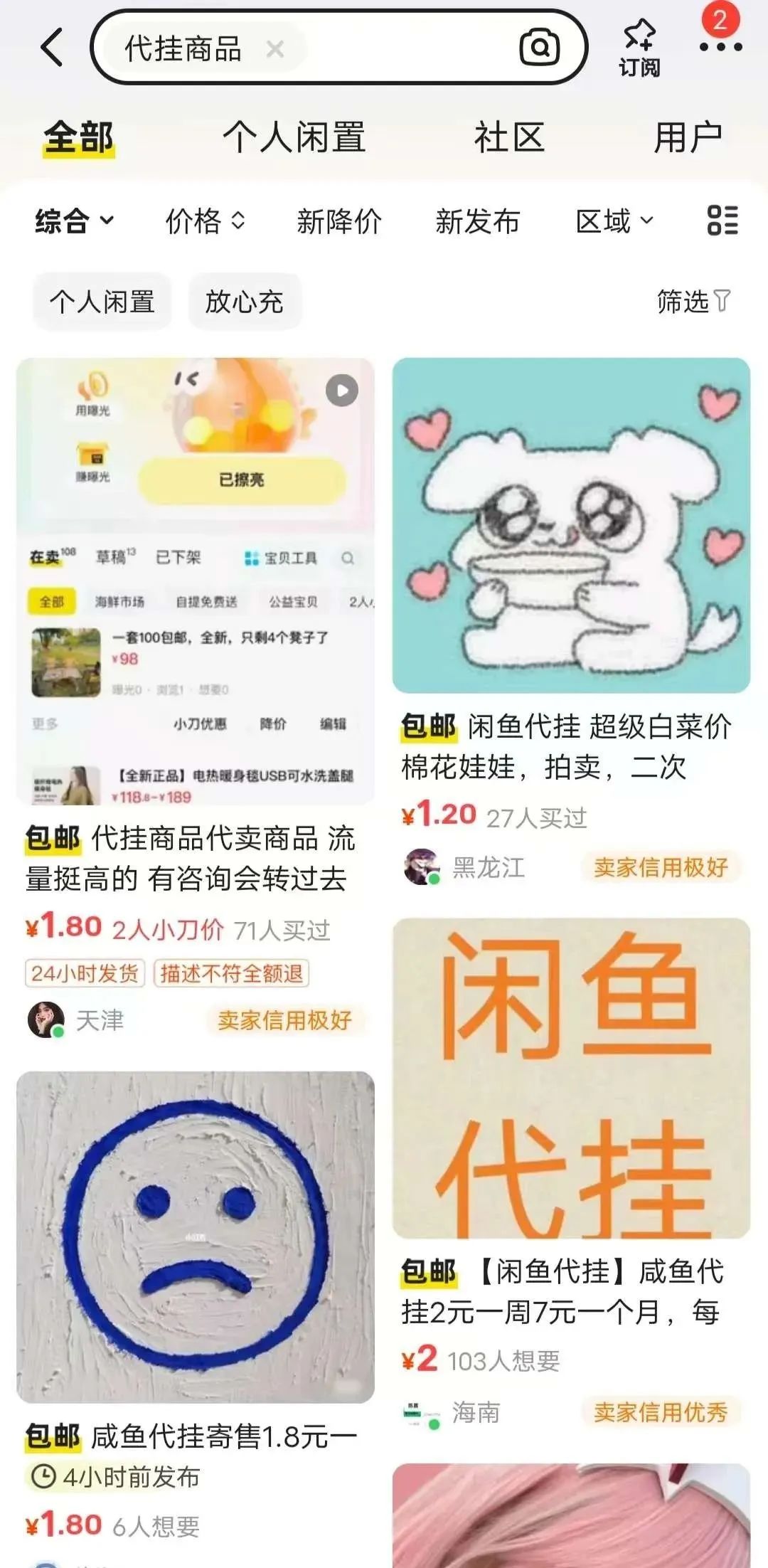Clear the search keyword 代挂商品

pyautogui.click(x=275, y=49)
